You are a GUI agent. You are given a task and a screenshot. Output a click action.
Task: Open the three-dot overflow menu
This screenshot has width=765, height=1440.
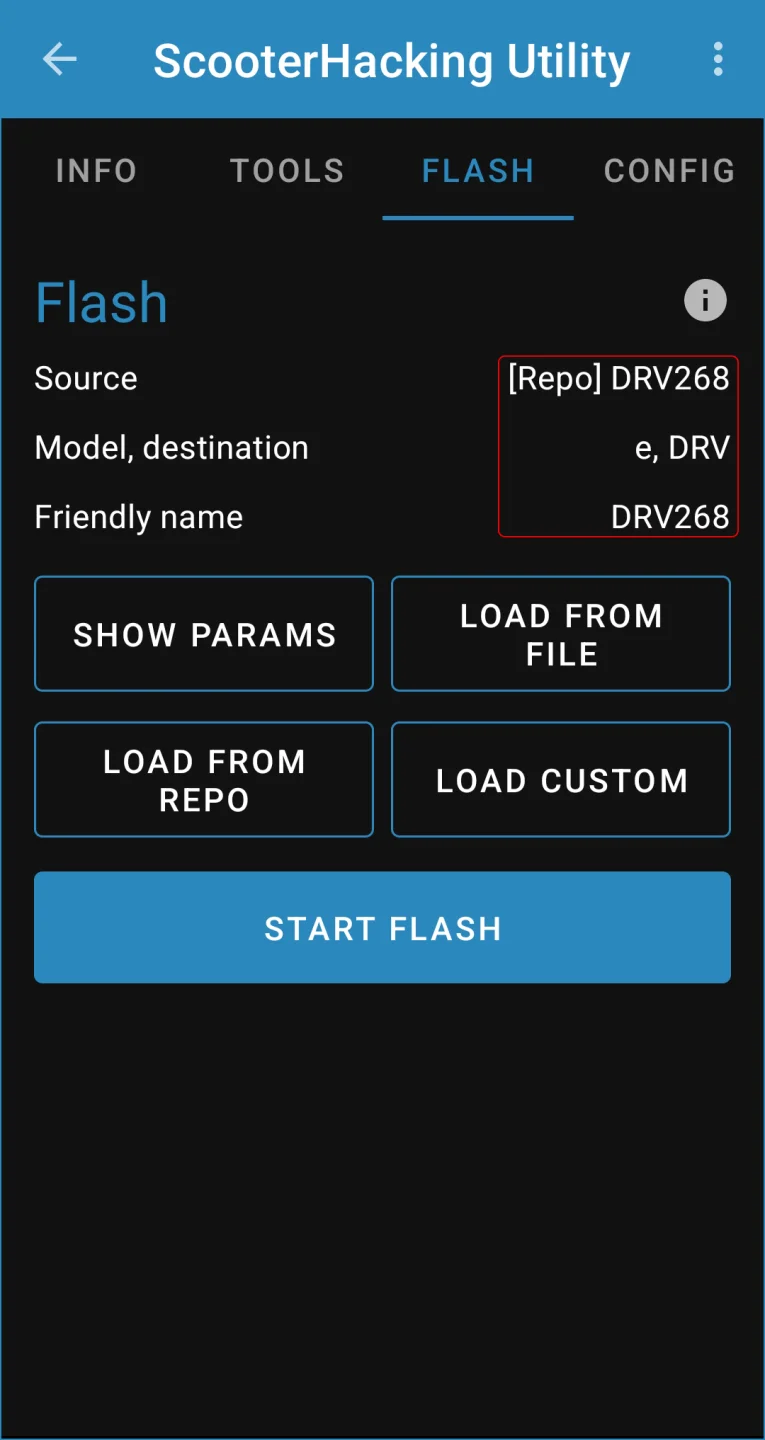pyautogui.click(x=717, y=60)
